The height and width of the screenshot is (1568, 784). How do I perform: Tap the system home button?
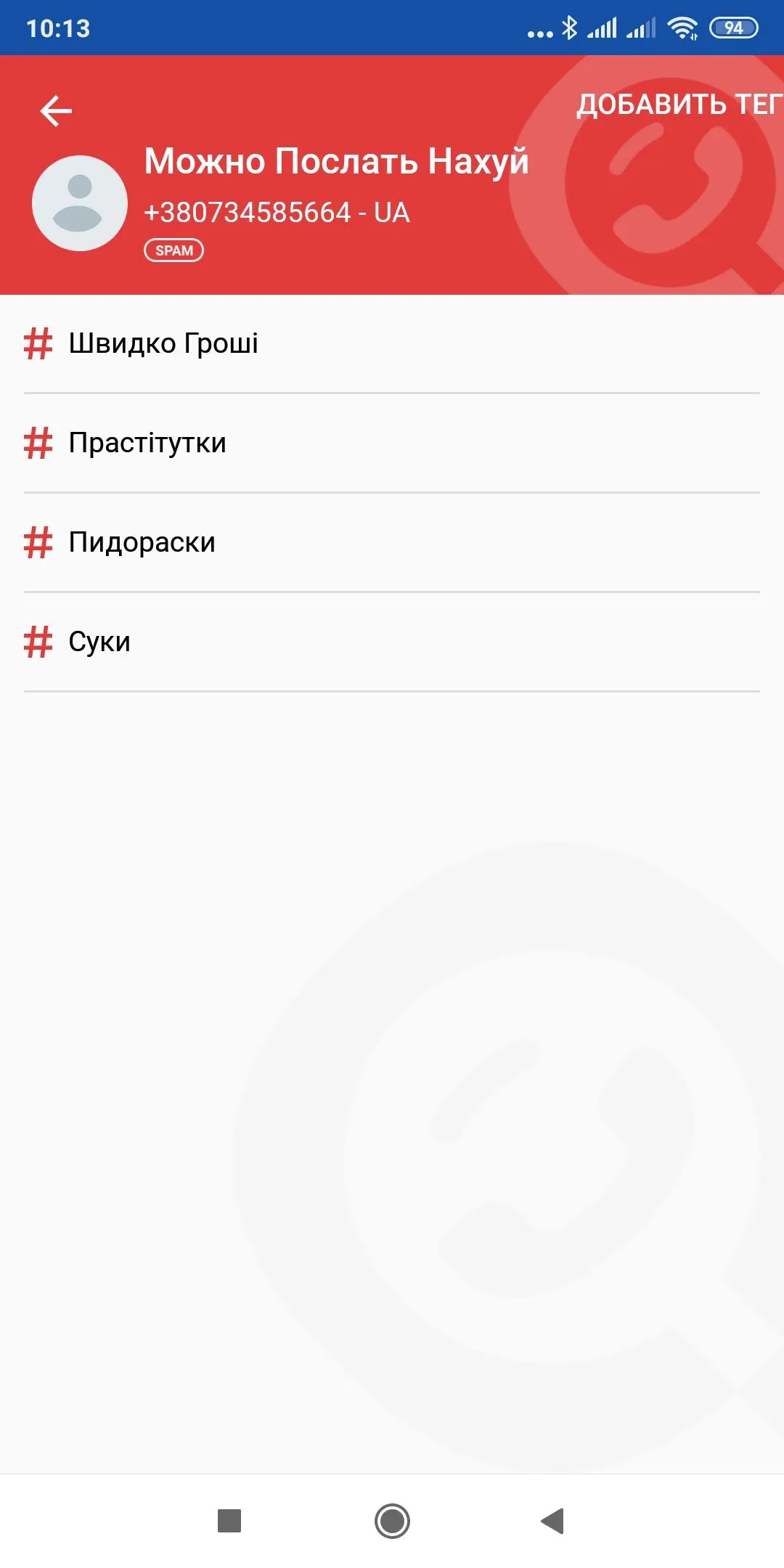pos(392,1520)
